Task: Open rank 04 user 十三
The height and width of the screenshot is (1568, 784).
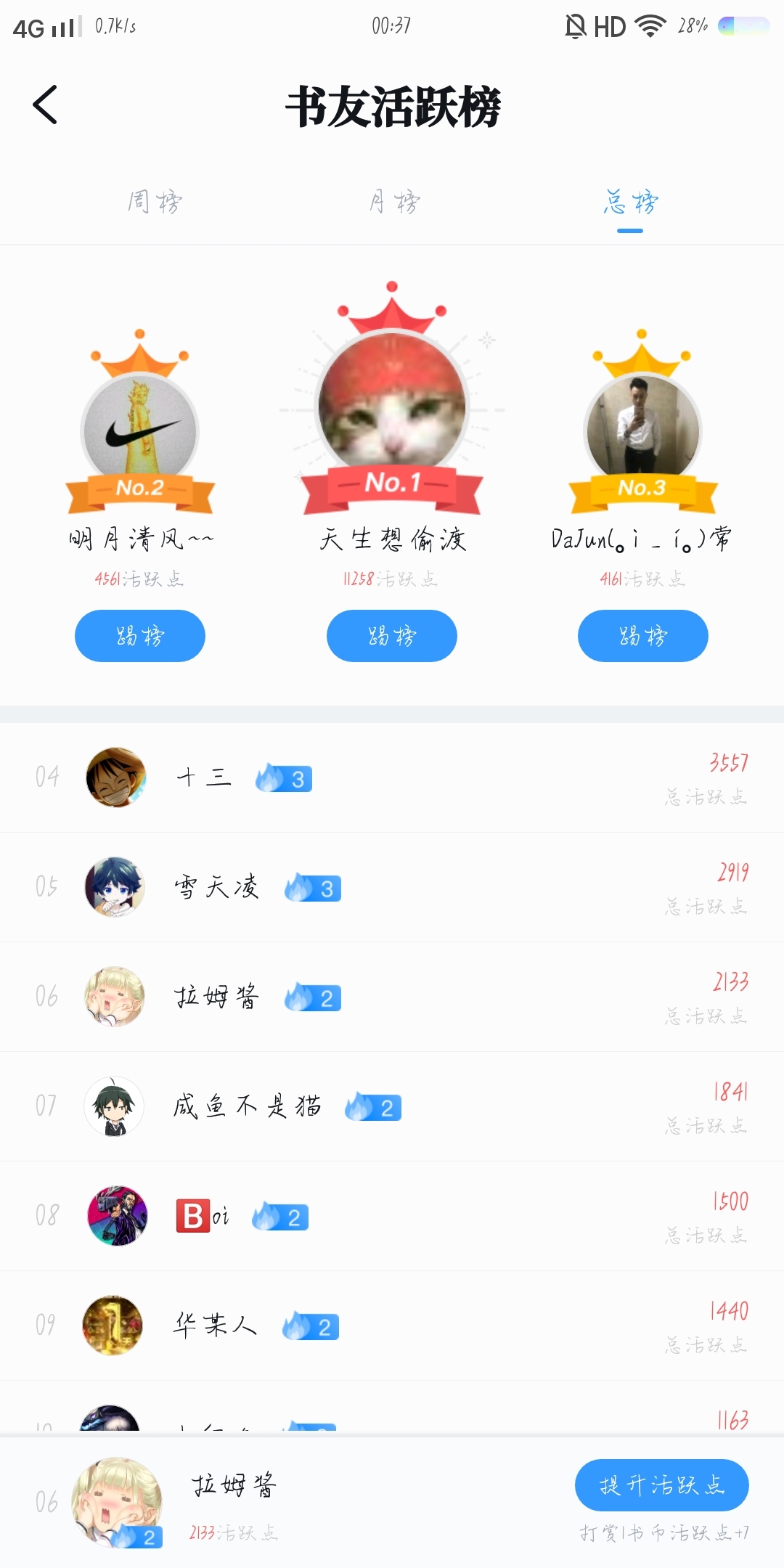Action: pos(392,777)
